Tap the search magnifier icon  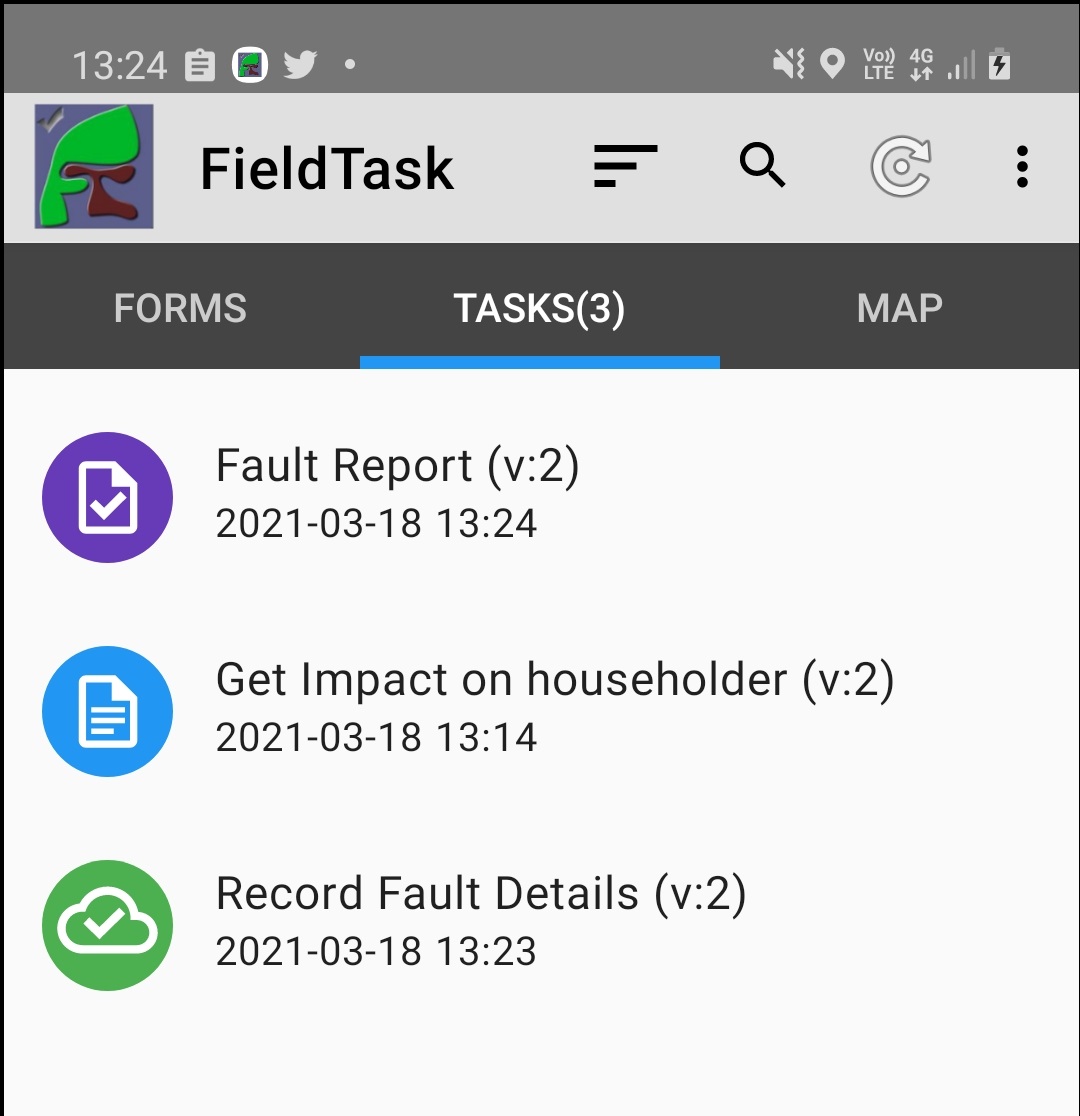[x=762, y=166]
